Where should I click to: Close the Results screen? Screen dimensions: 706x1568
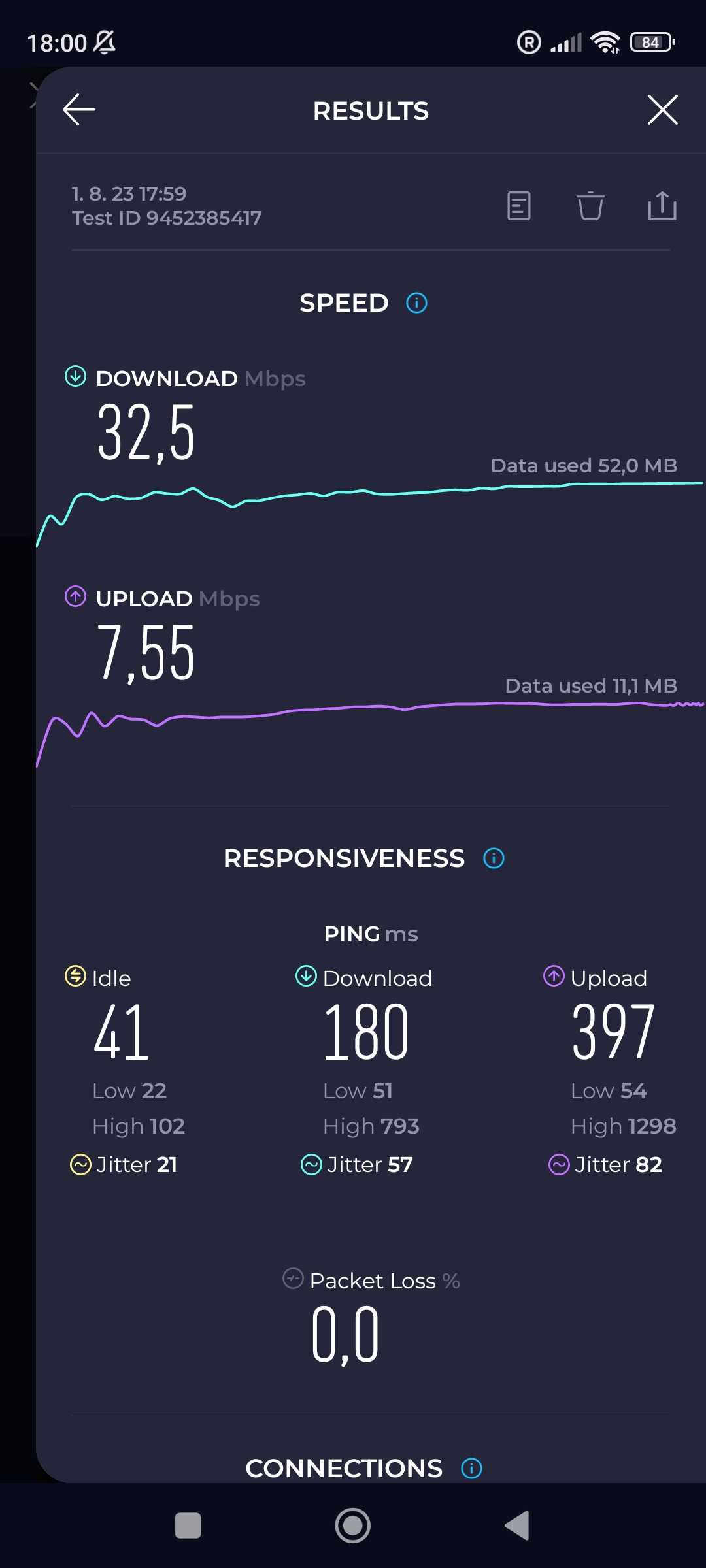(x=662, y=109)
